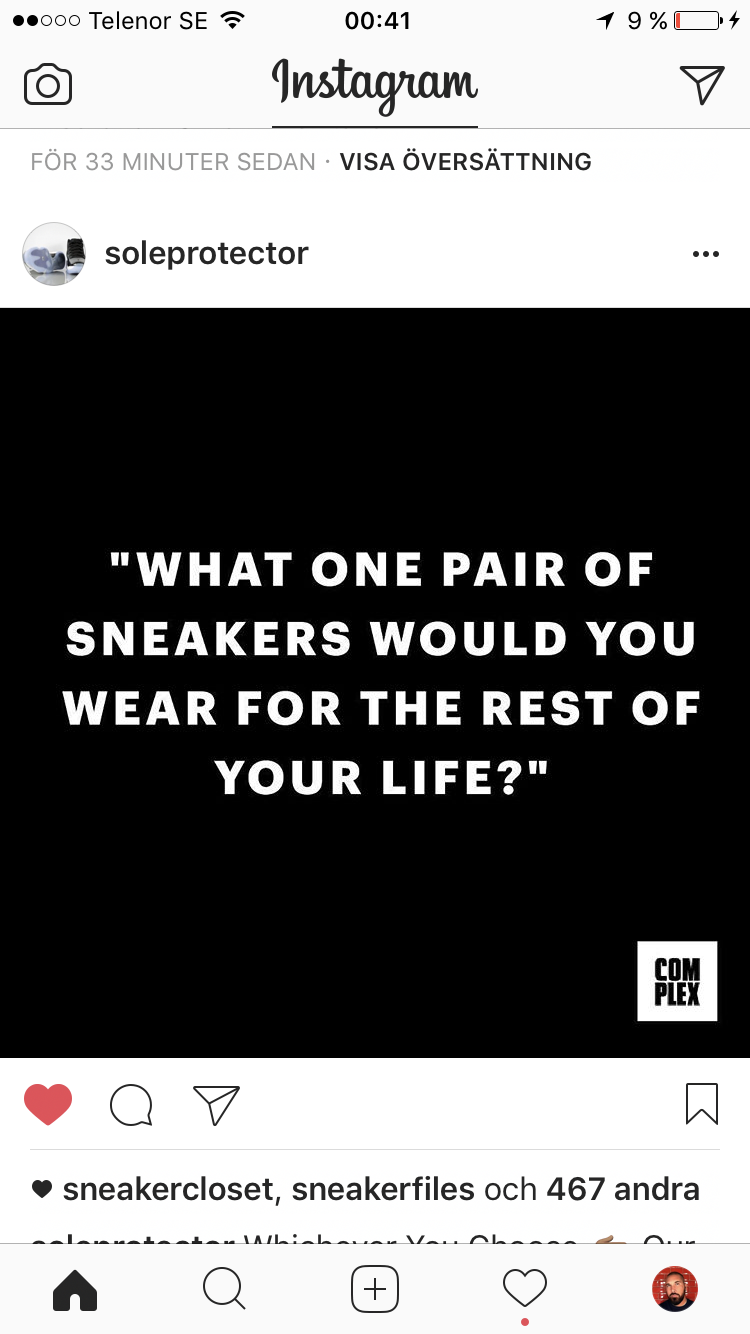Unlike the post with the red heart

pos(48,1104)
